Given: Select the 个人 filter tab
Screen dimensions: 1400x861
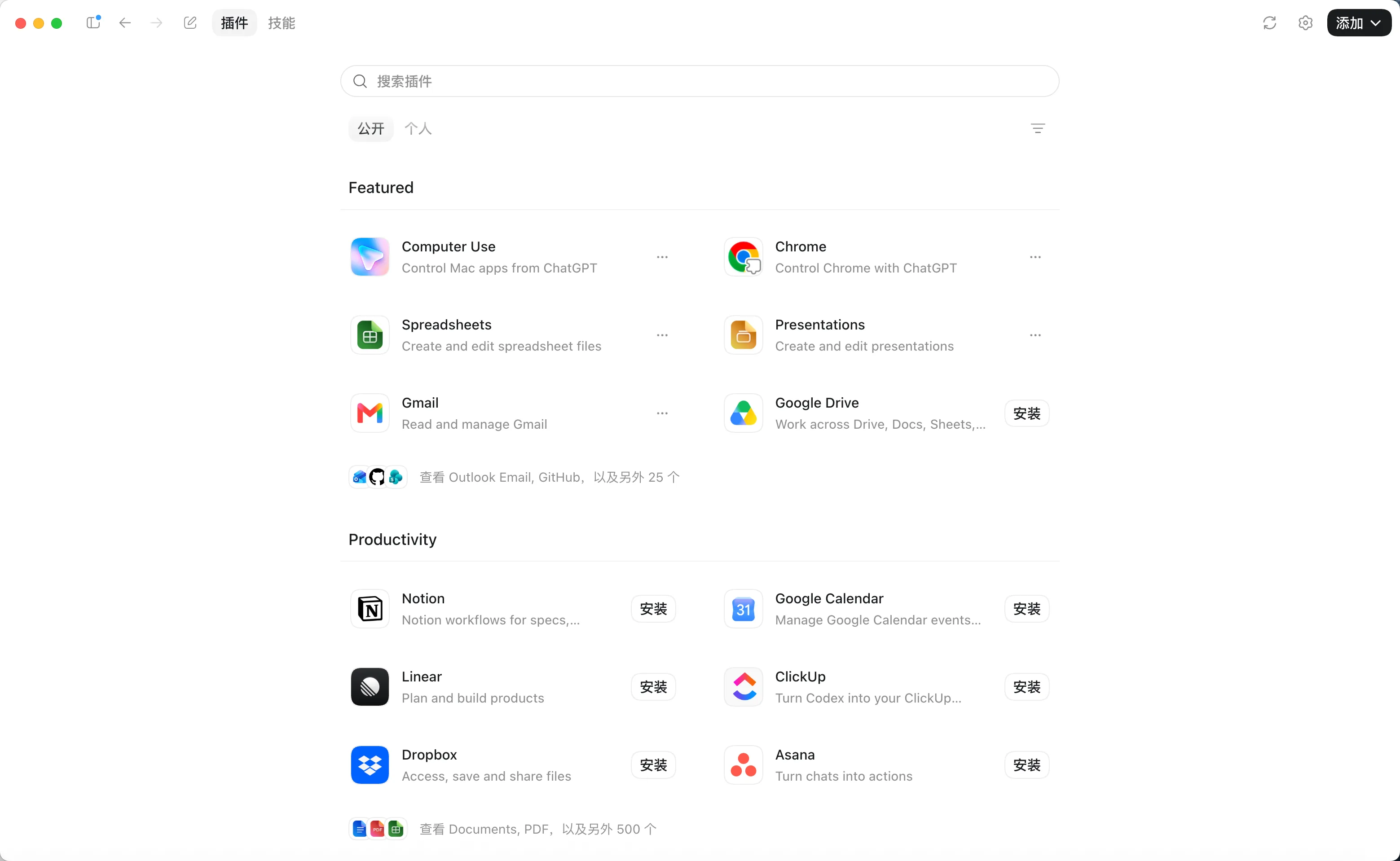Looking at the screenshot, I should click(x=418, y=129).
